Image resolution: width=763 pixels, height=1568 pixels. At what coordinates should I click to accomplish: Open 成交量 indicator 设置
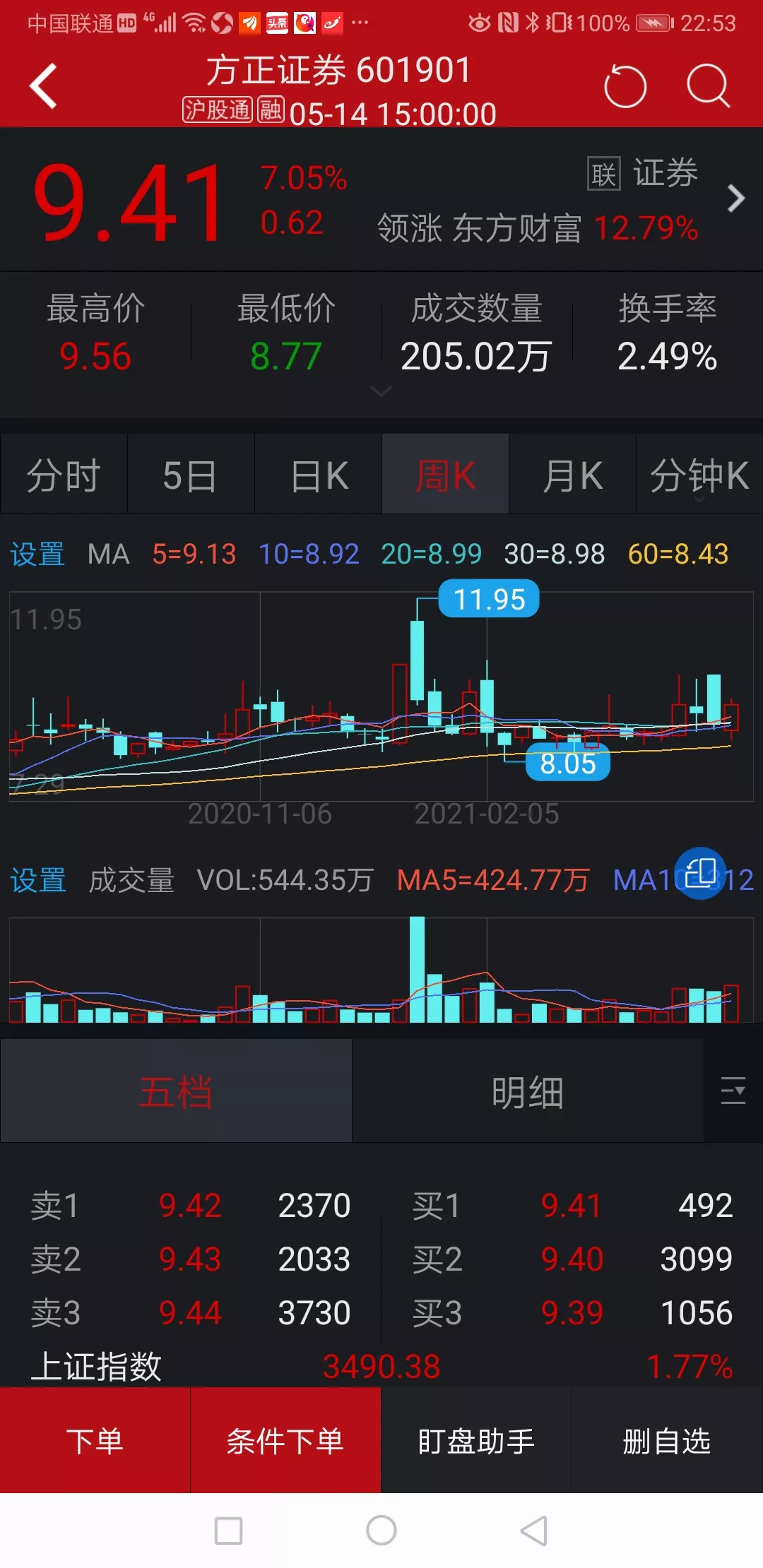tap(37, 881)
